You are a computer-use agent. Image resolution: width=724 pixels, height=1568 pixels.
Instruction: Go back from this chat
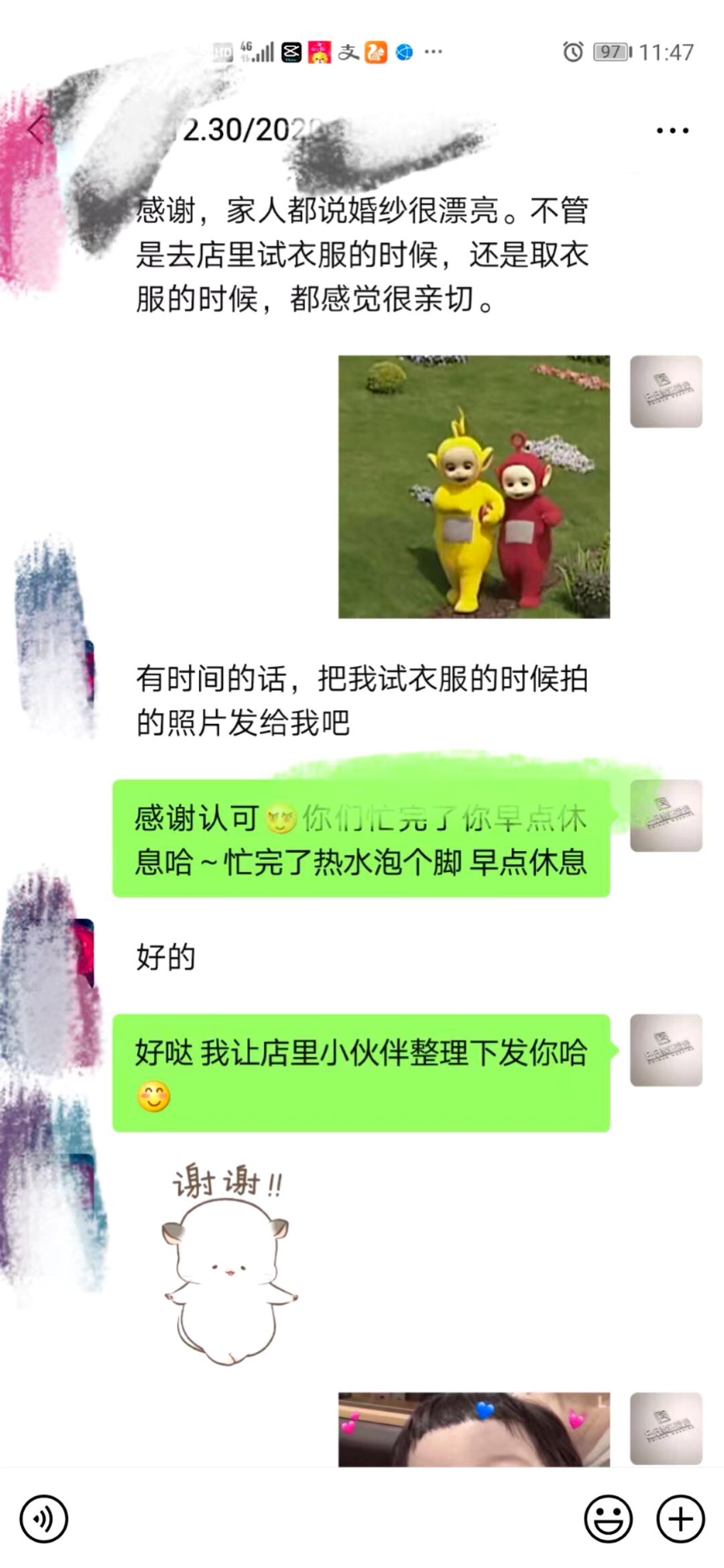click(x=37, y=130)
